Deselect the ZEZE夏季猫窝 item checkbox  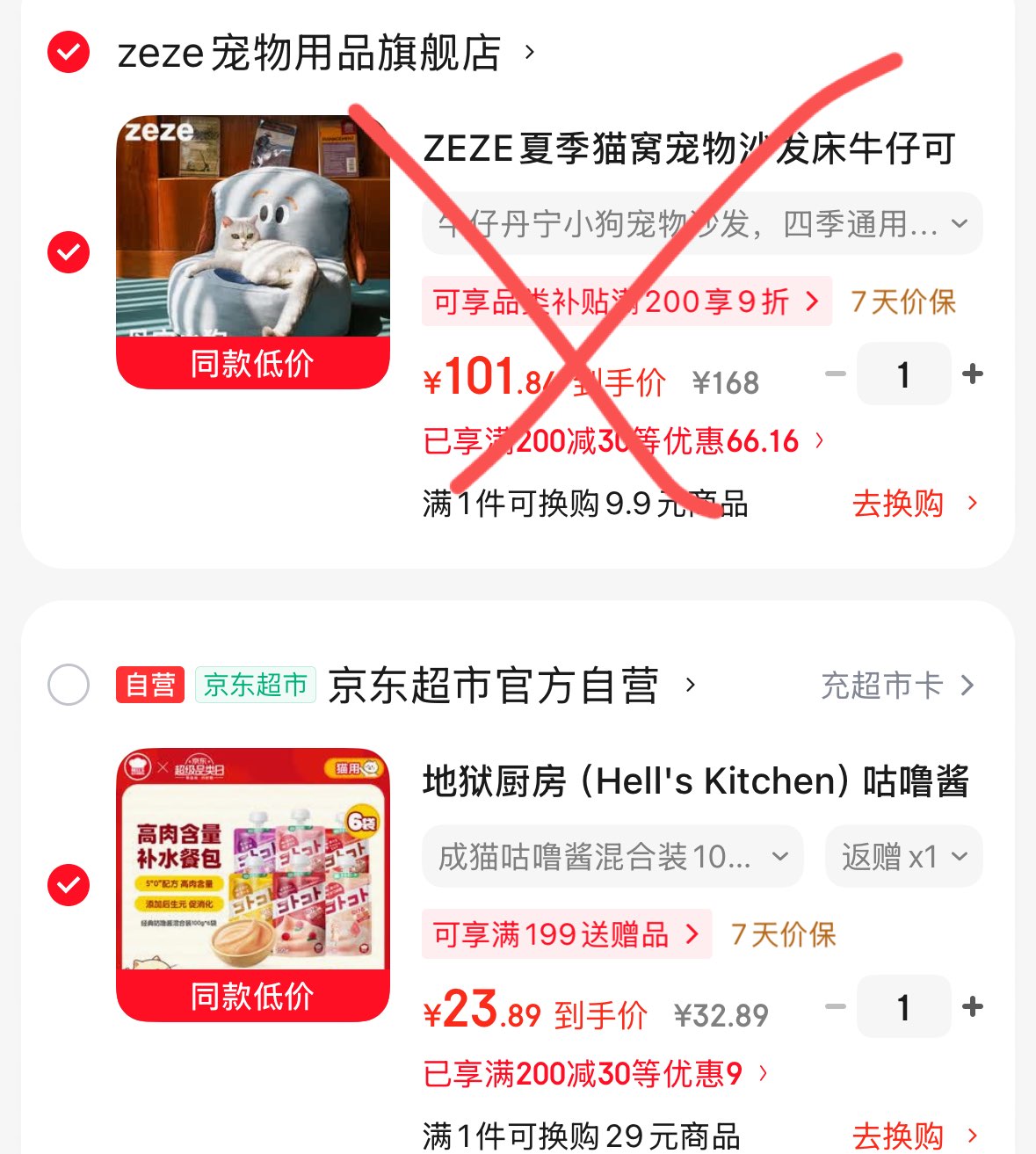point(69,252)
